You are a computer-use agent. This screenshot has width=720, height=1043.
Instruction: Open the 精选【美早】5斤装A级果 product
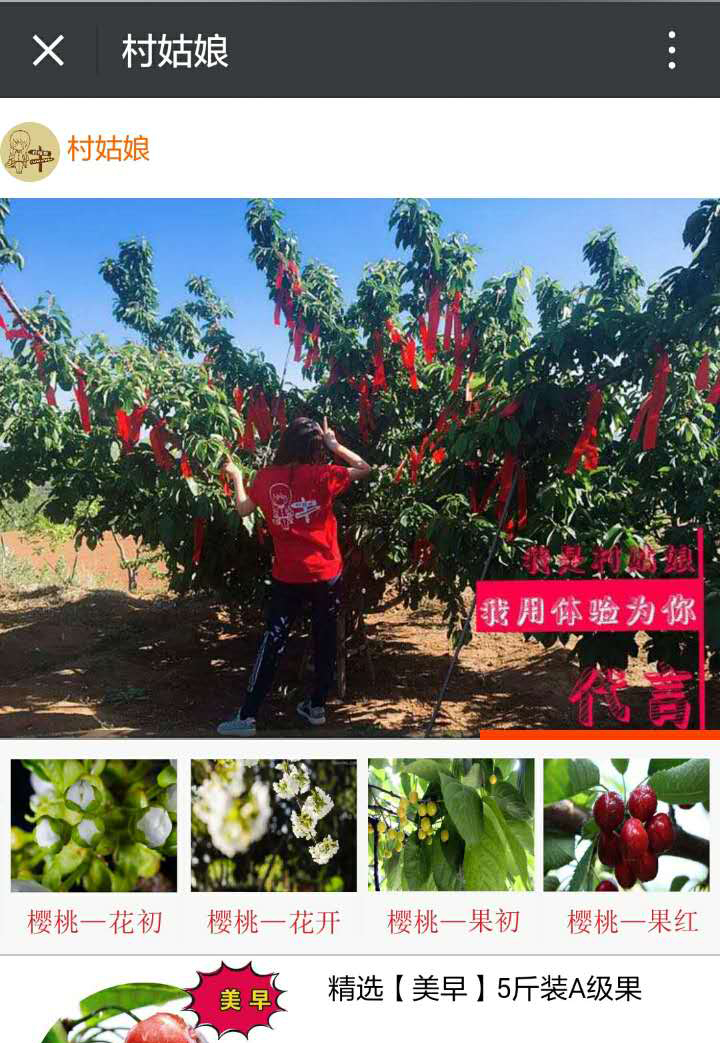coord(484,990)
